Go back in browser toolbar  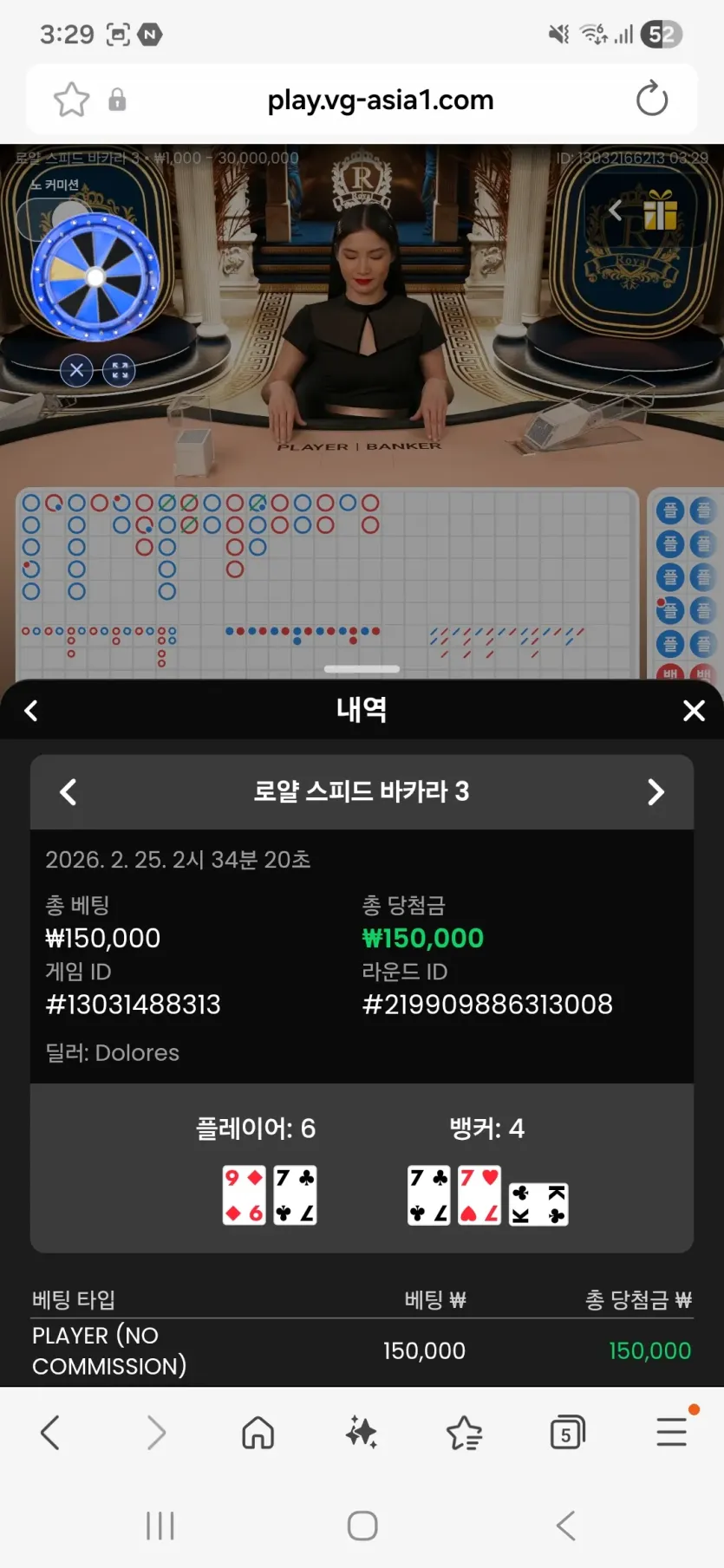(x=50, y=1433)
